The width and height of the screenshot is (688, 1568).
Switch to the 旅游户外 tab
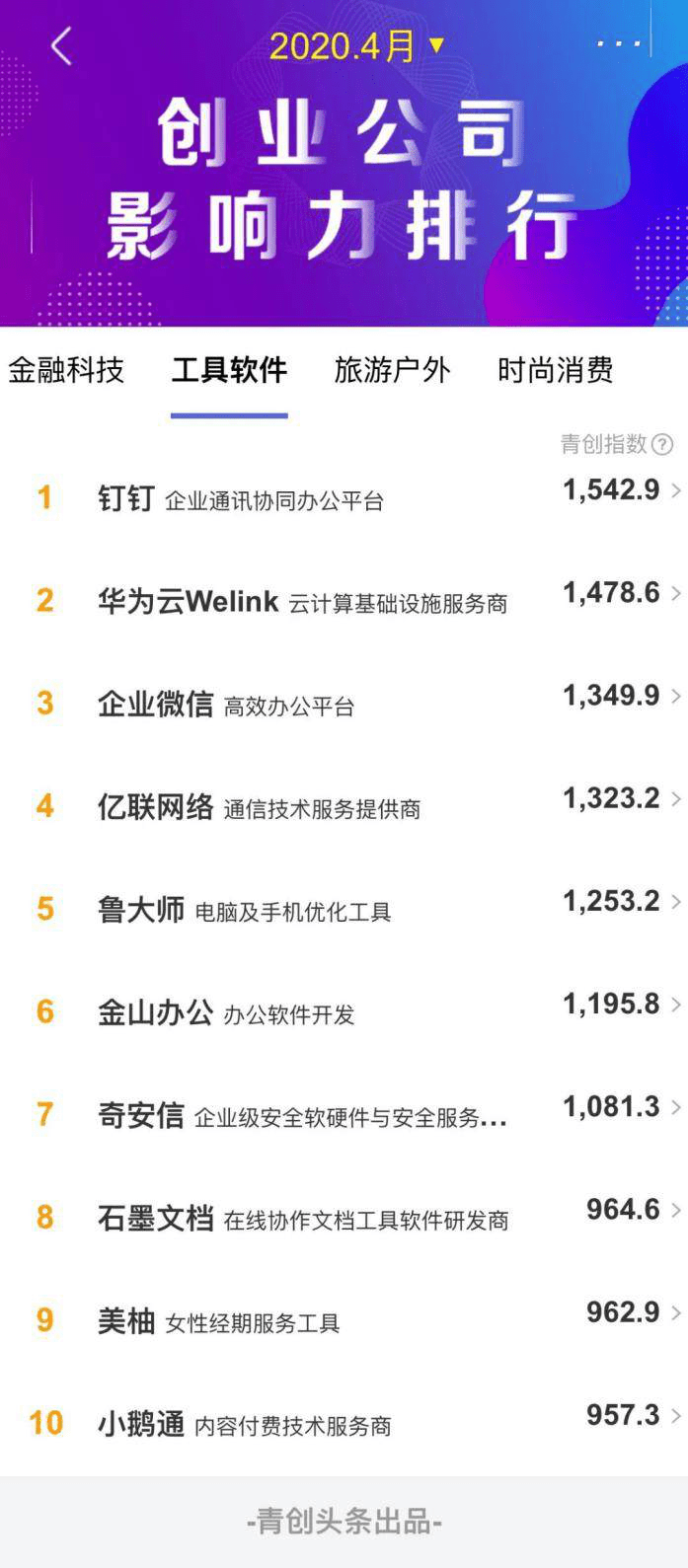pos(392,371)
